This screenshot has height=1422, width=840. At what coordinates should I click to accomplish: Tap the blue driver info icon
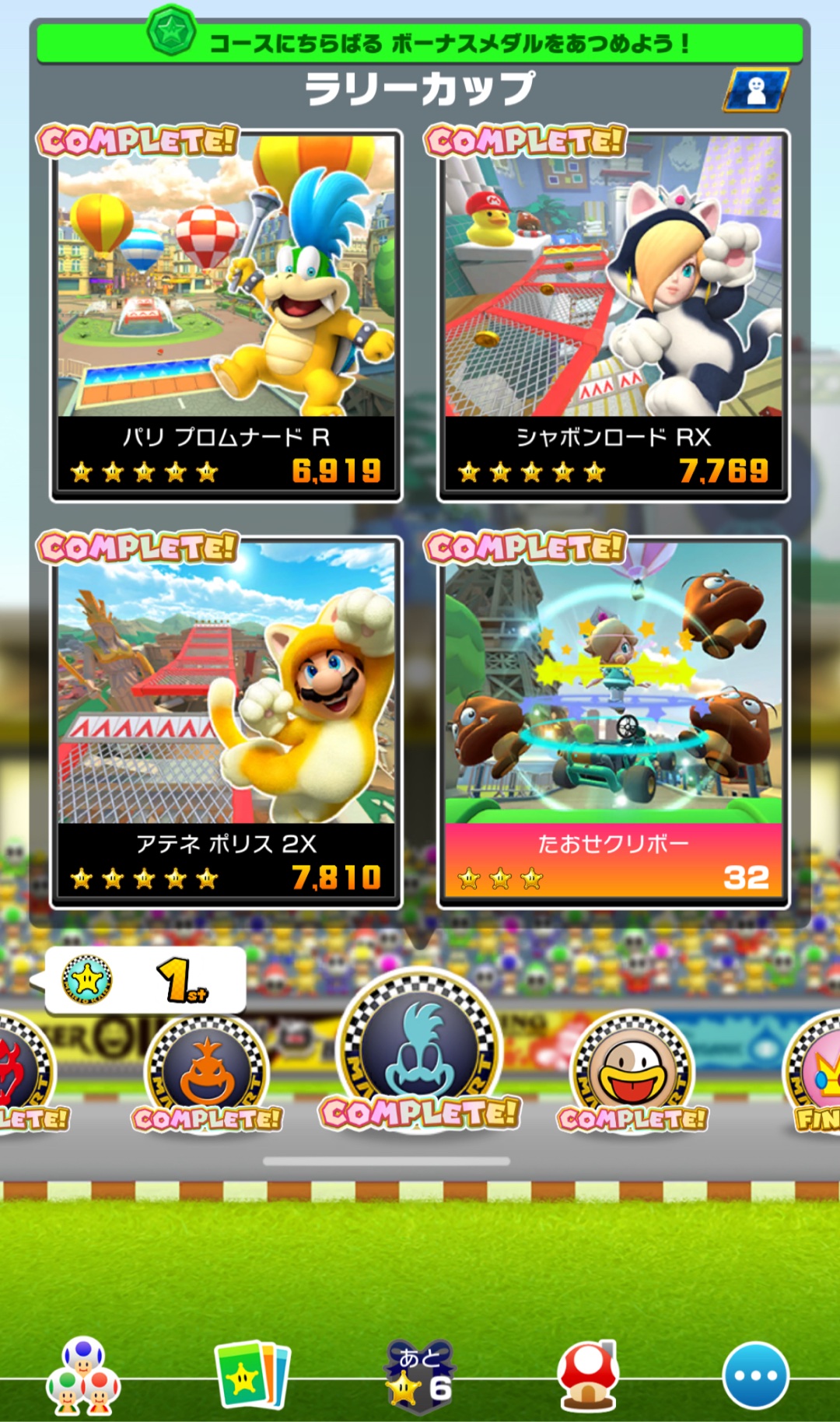(x=755, y=90)
